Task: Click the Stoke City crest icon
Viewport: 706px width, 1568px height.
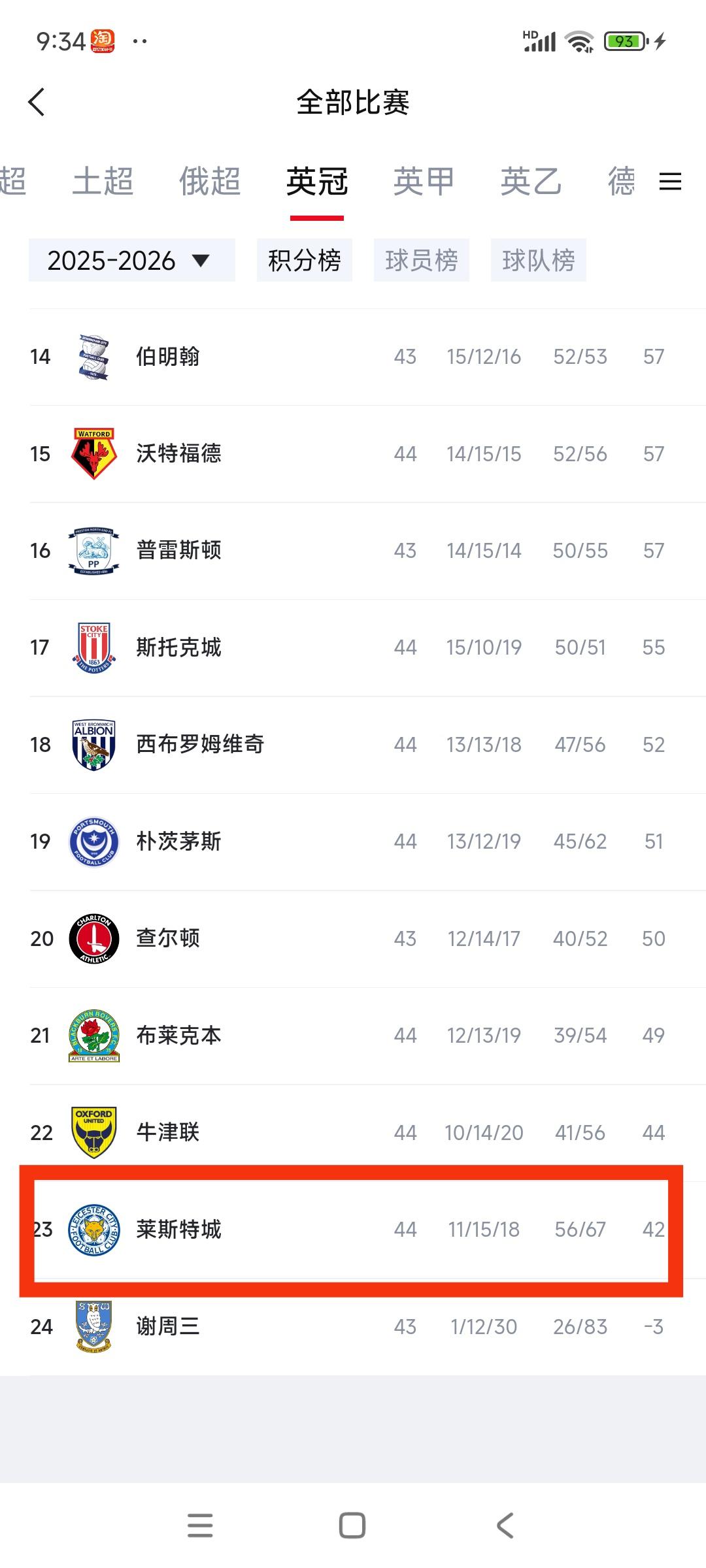Action: pyautogui.click(x=93, y=647)
